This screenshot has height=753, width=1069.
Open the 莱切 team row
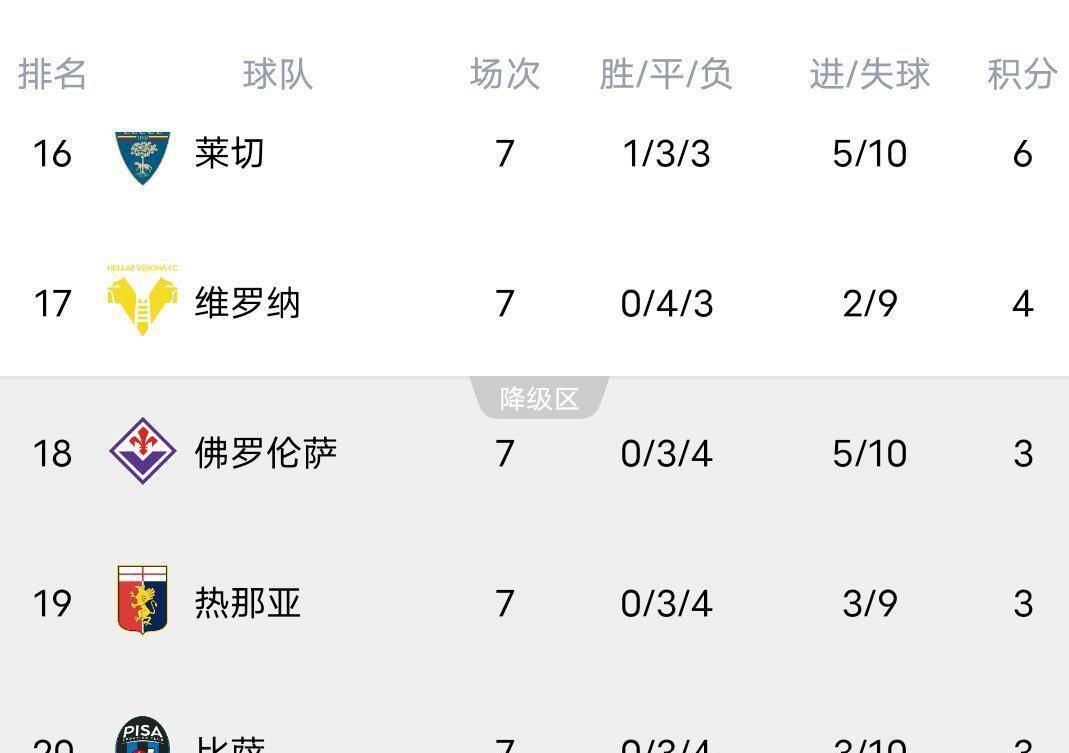pos(229,154)
